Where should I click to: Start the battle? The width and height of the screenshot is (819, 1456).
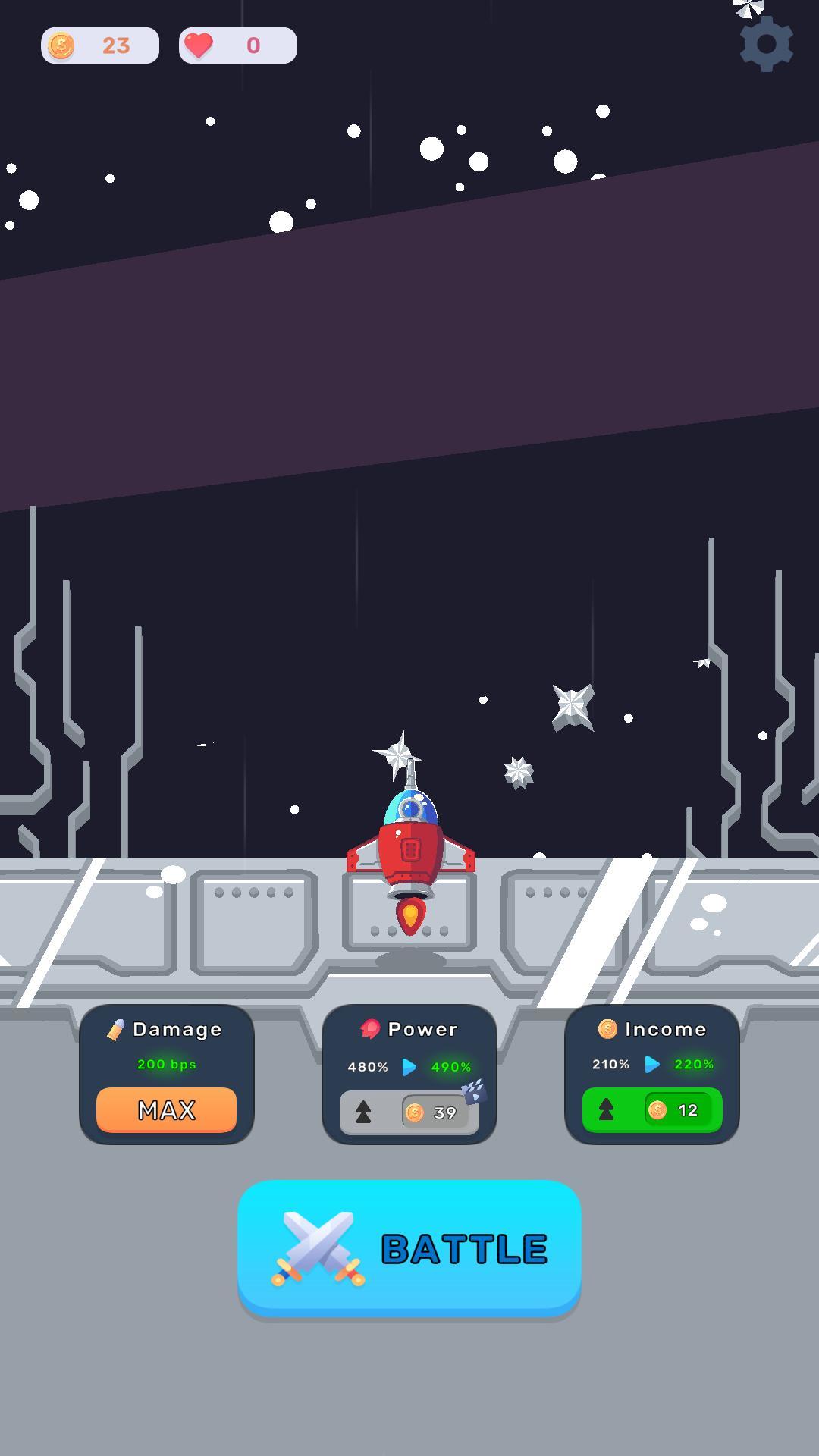click(409, 1247)
